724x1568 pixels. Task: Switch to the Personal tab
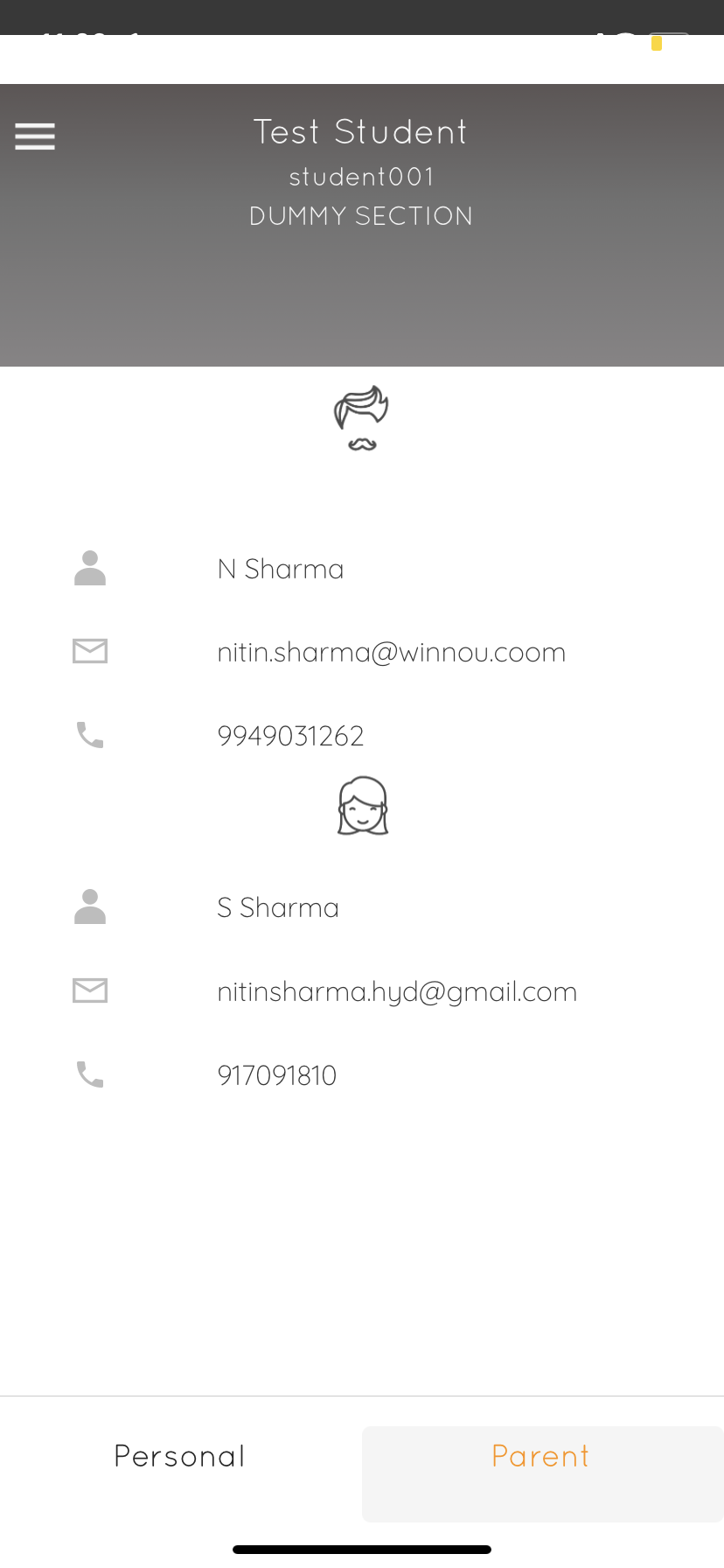180,1456
